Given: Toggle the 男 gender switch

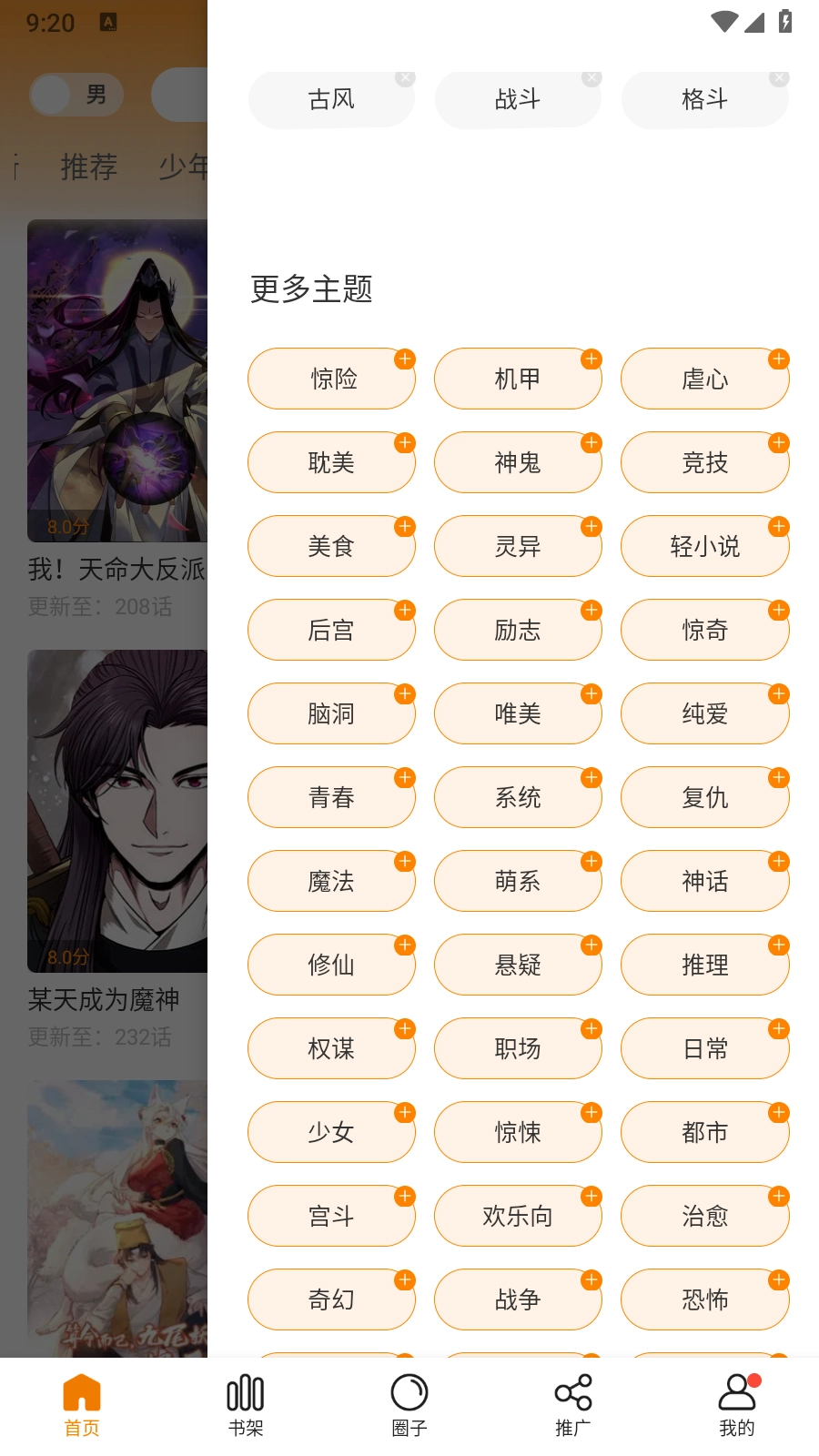Looking at the screenshot, I should (76, 95).
